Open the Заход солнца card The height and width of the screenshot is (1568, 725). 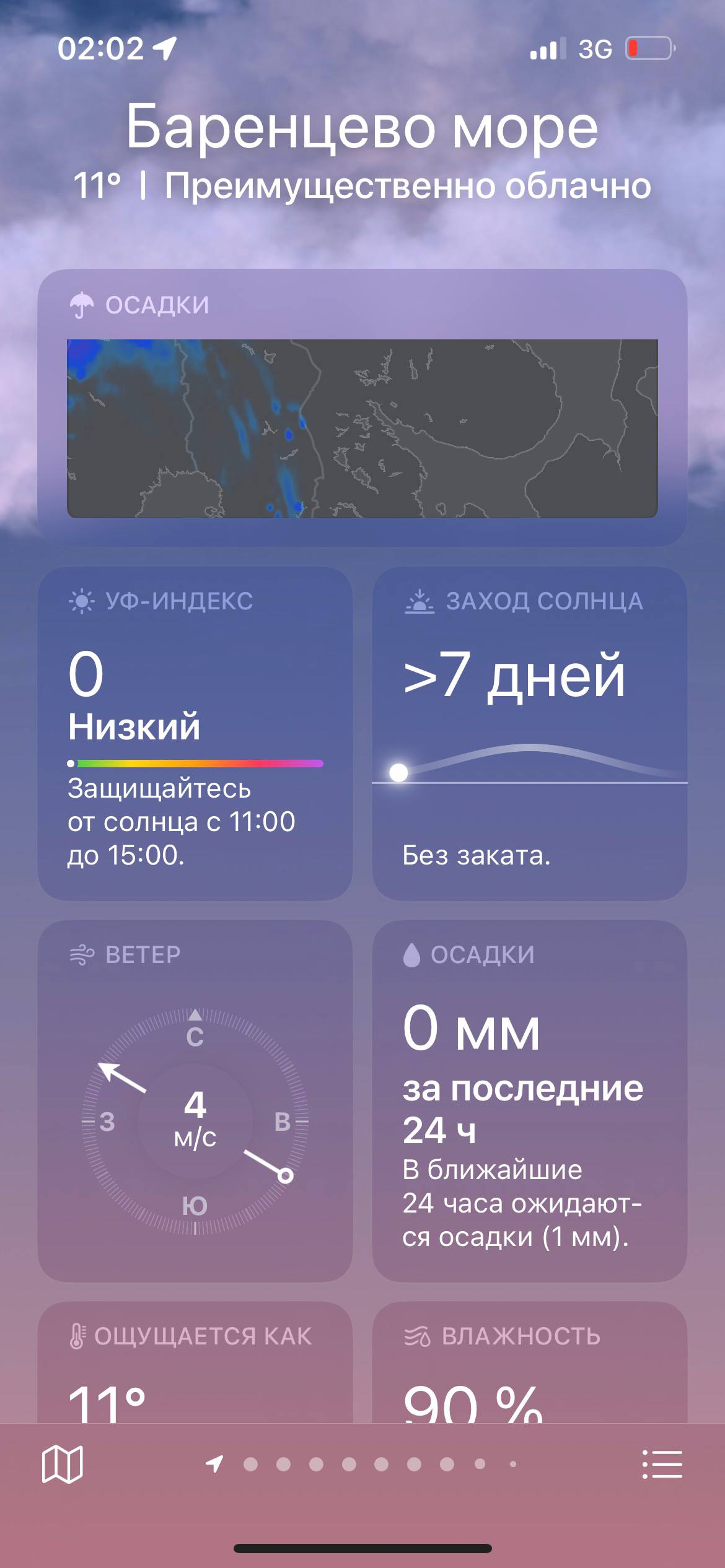pos(529,733)
